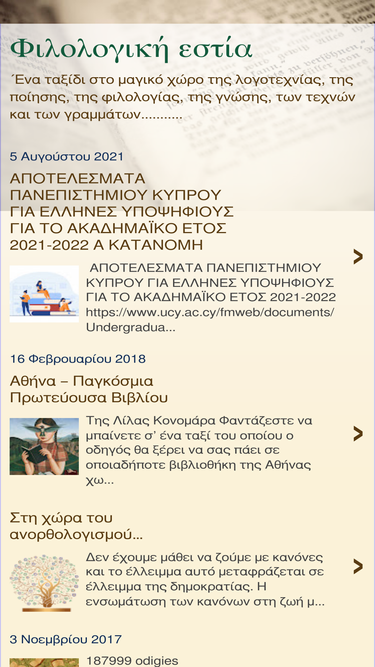Tap the chevron next to the Cyprus University results post

358,257
